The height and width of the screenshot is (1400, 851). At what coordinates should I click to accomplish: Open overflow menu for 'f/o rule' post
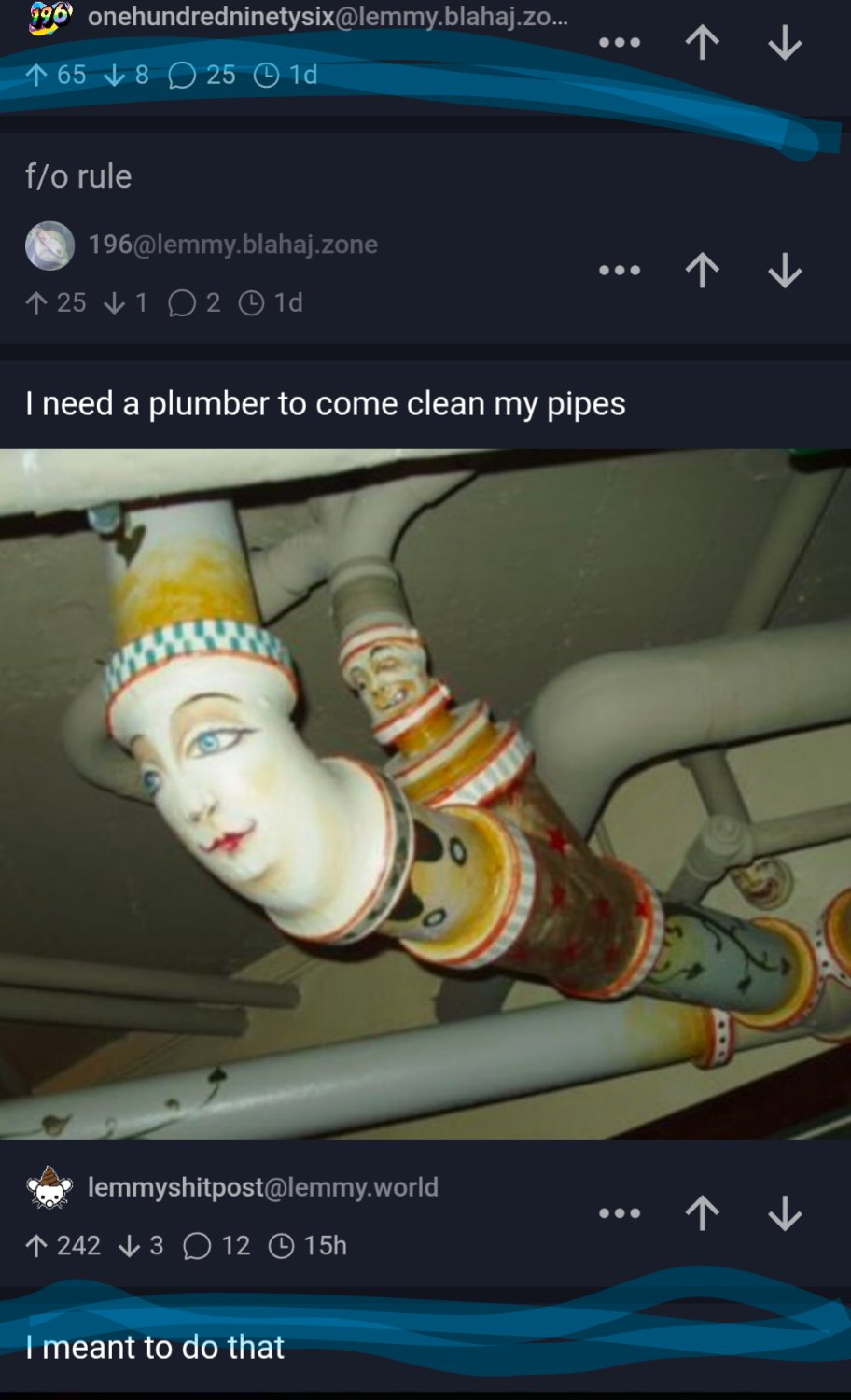[x=620, y=271]
